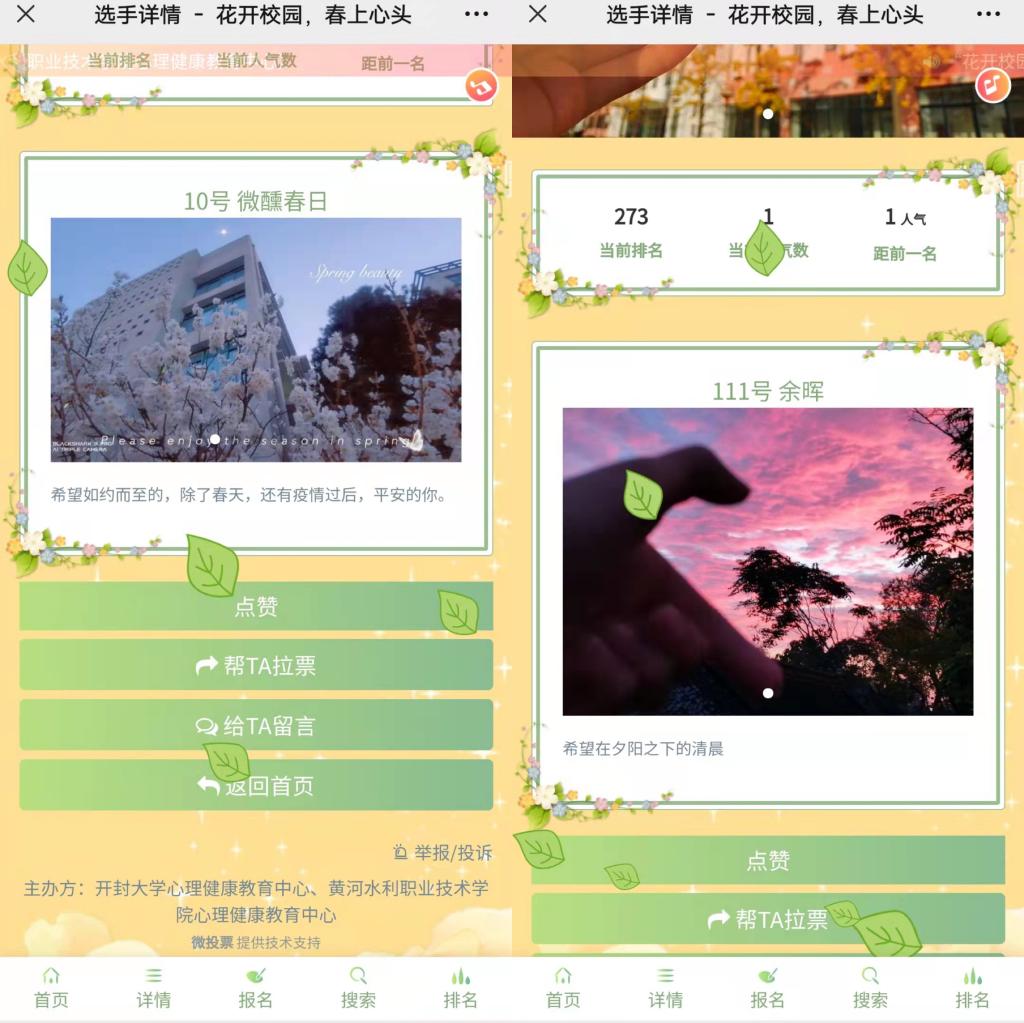1024x1023 pixels.
Task: Open 帮TA拉票 for 10号 微醺春日
Action: point(256,666)
